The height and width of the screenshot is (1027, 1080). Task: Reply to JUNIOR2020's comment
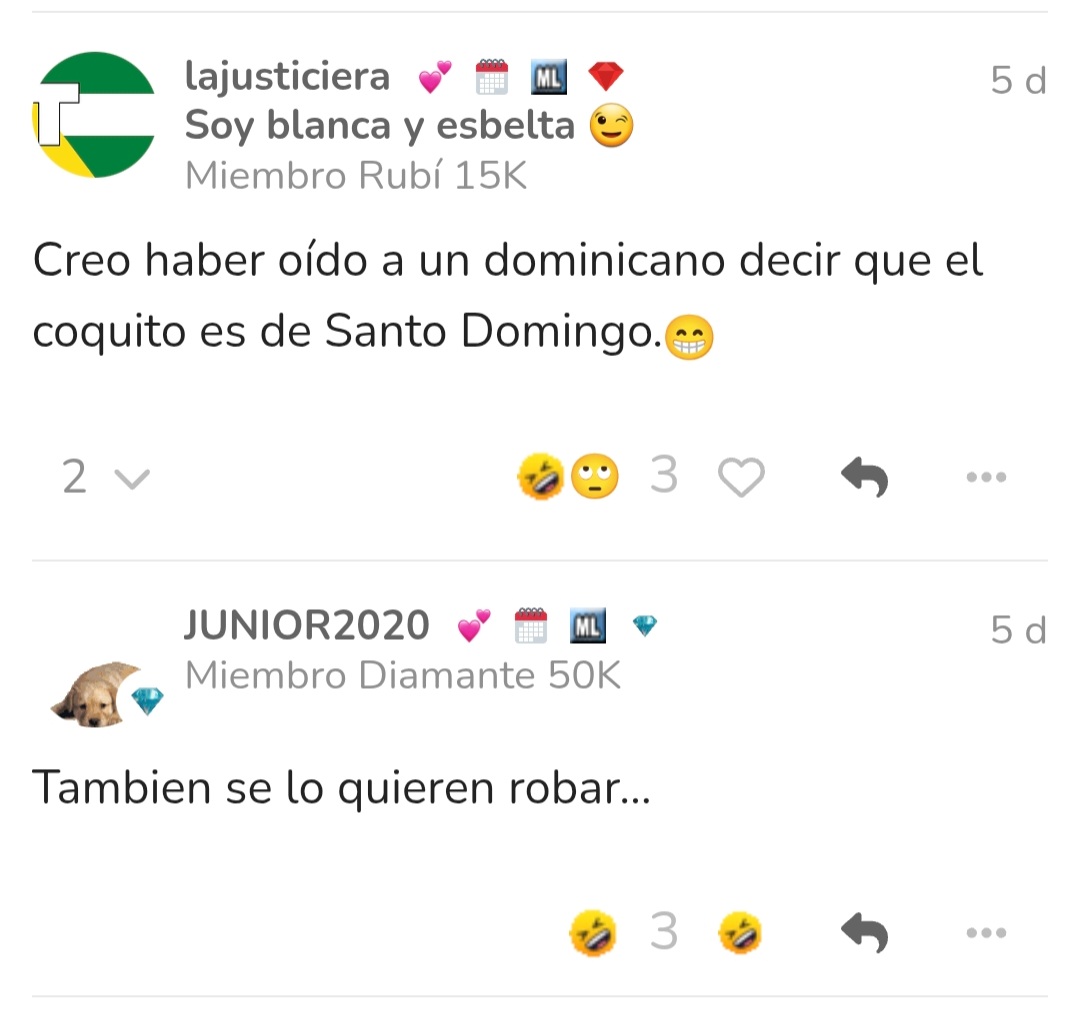[x=865, y=934]
